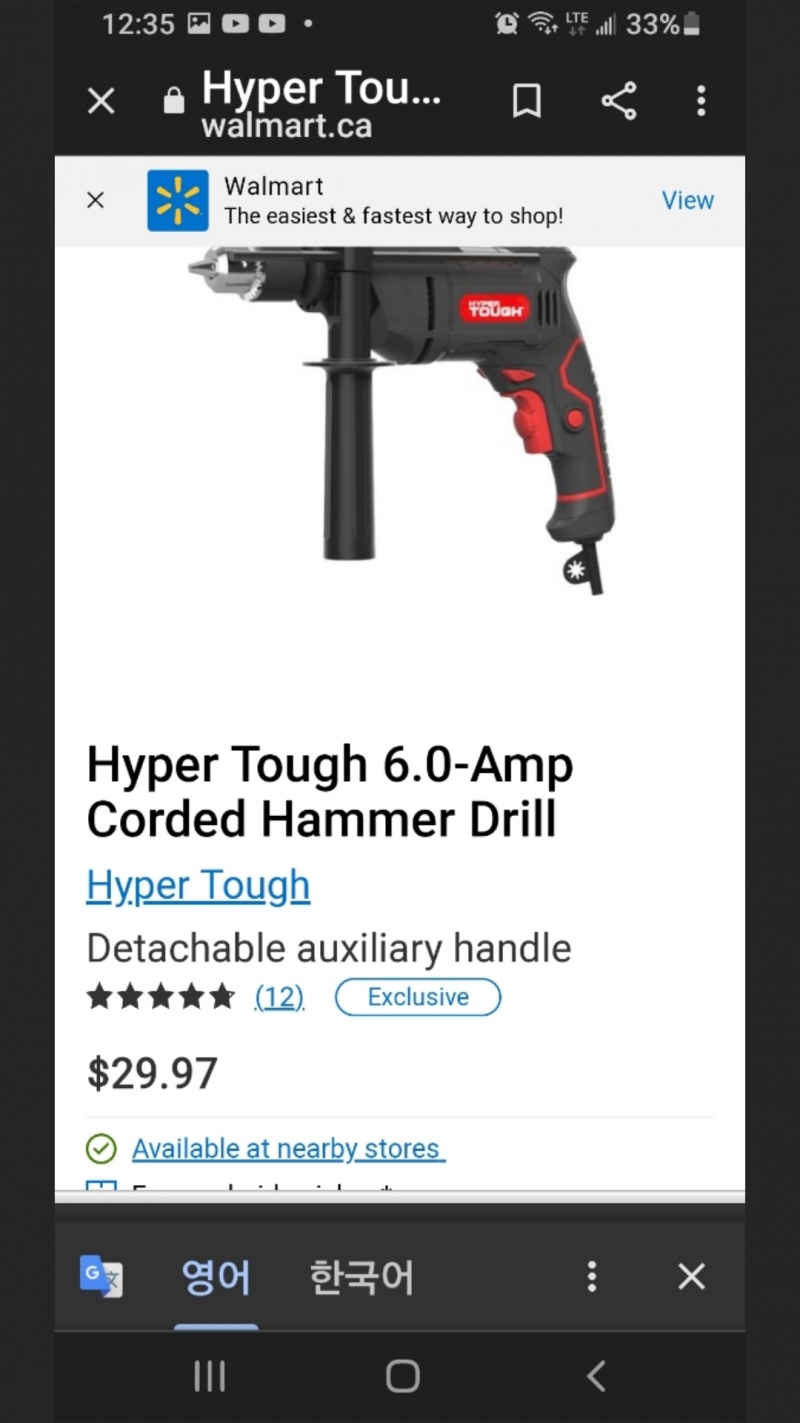Viewport: 800px width, 1423px height.
Task: Open translate bar options menu
Action: pos(592,1277)
